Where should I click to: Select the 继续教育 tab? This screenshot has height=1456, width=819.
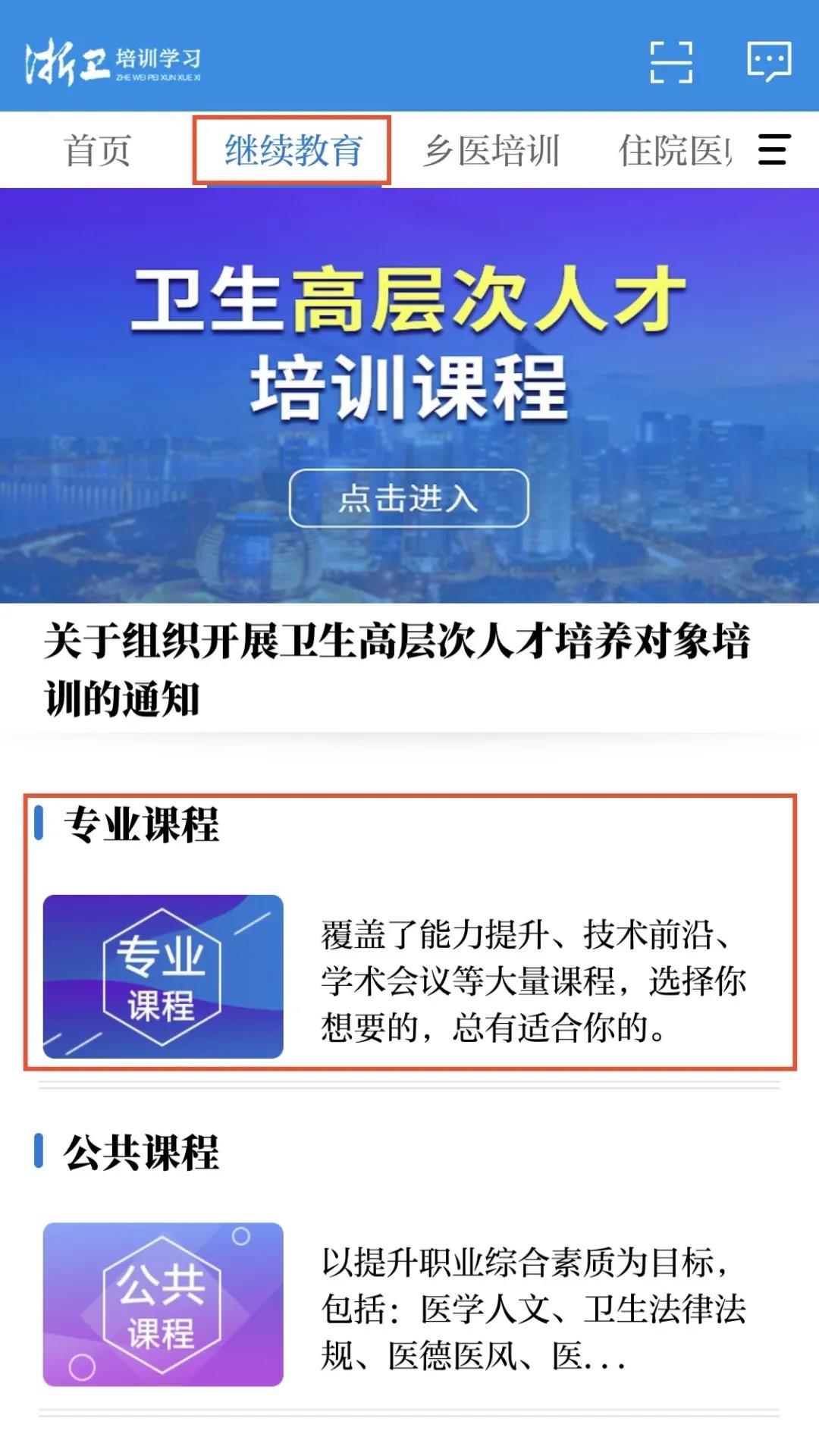click(x=293, y=150)
